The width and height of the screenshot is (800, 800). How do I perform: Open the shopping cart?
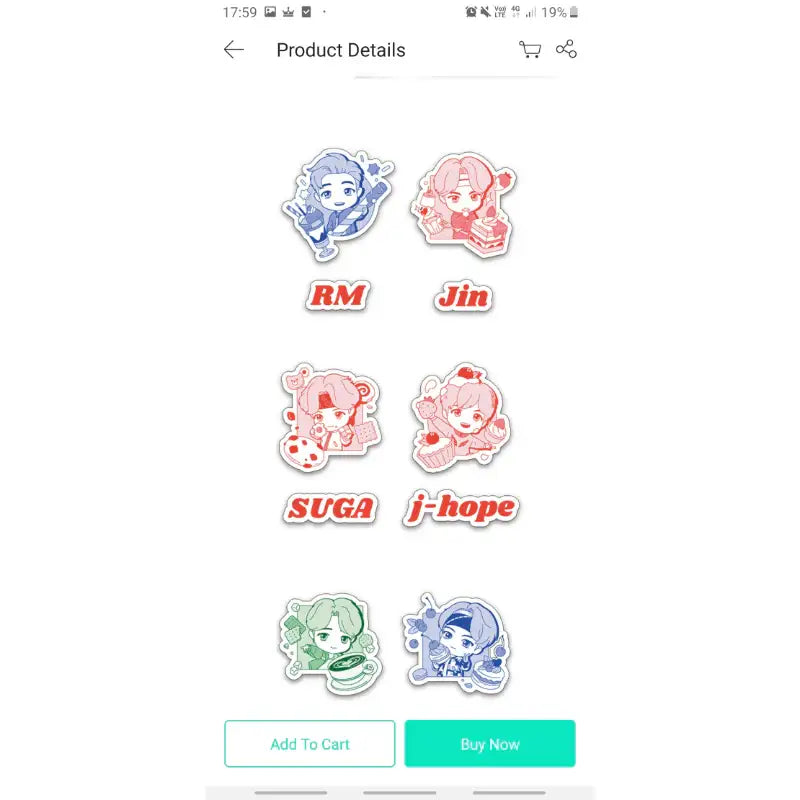pyautogui.click(x=530, y=50)
